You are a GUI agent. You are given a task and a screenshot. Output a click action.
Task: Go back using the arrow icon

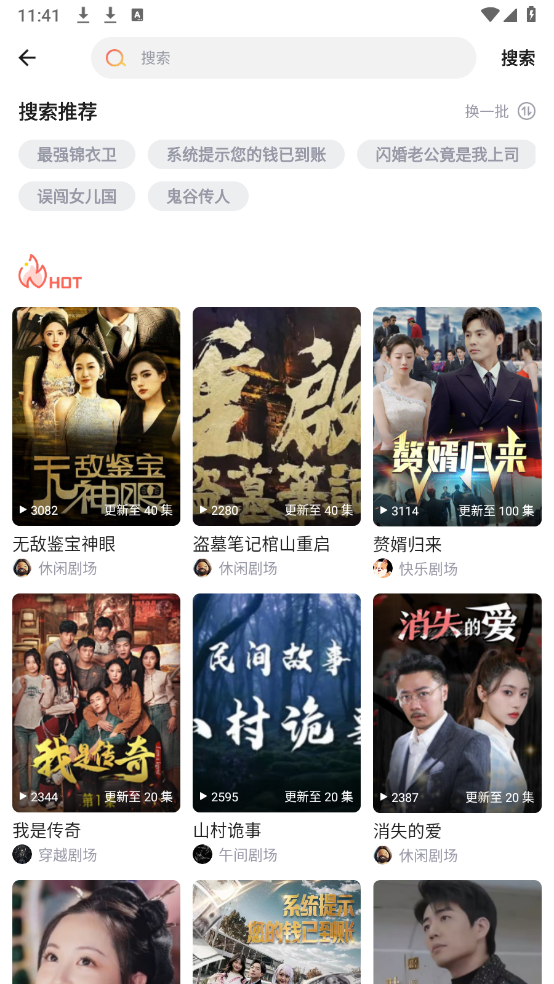point(27,58)
